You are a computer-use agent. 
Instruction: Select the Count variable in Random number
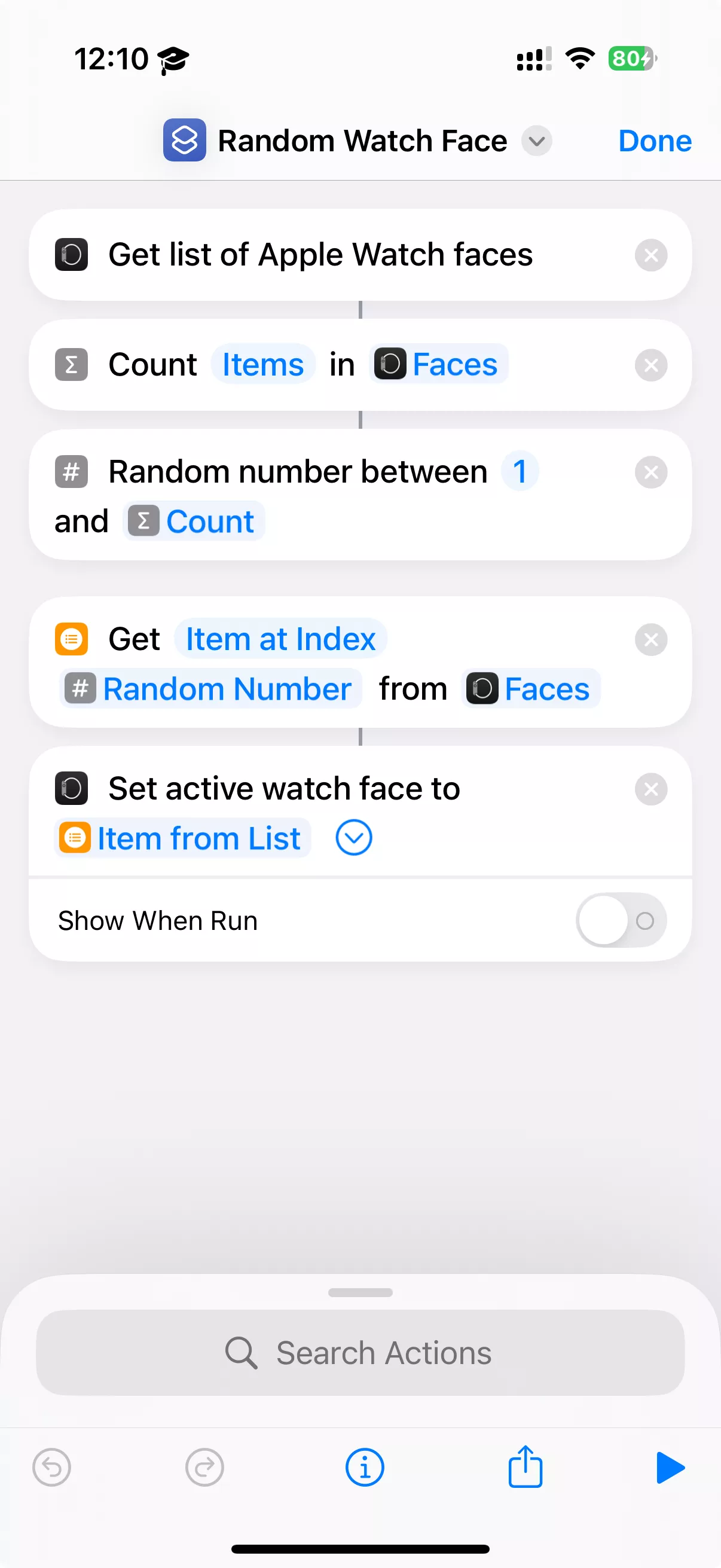(x=194, y=521)
